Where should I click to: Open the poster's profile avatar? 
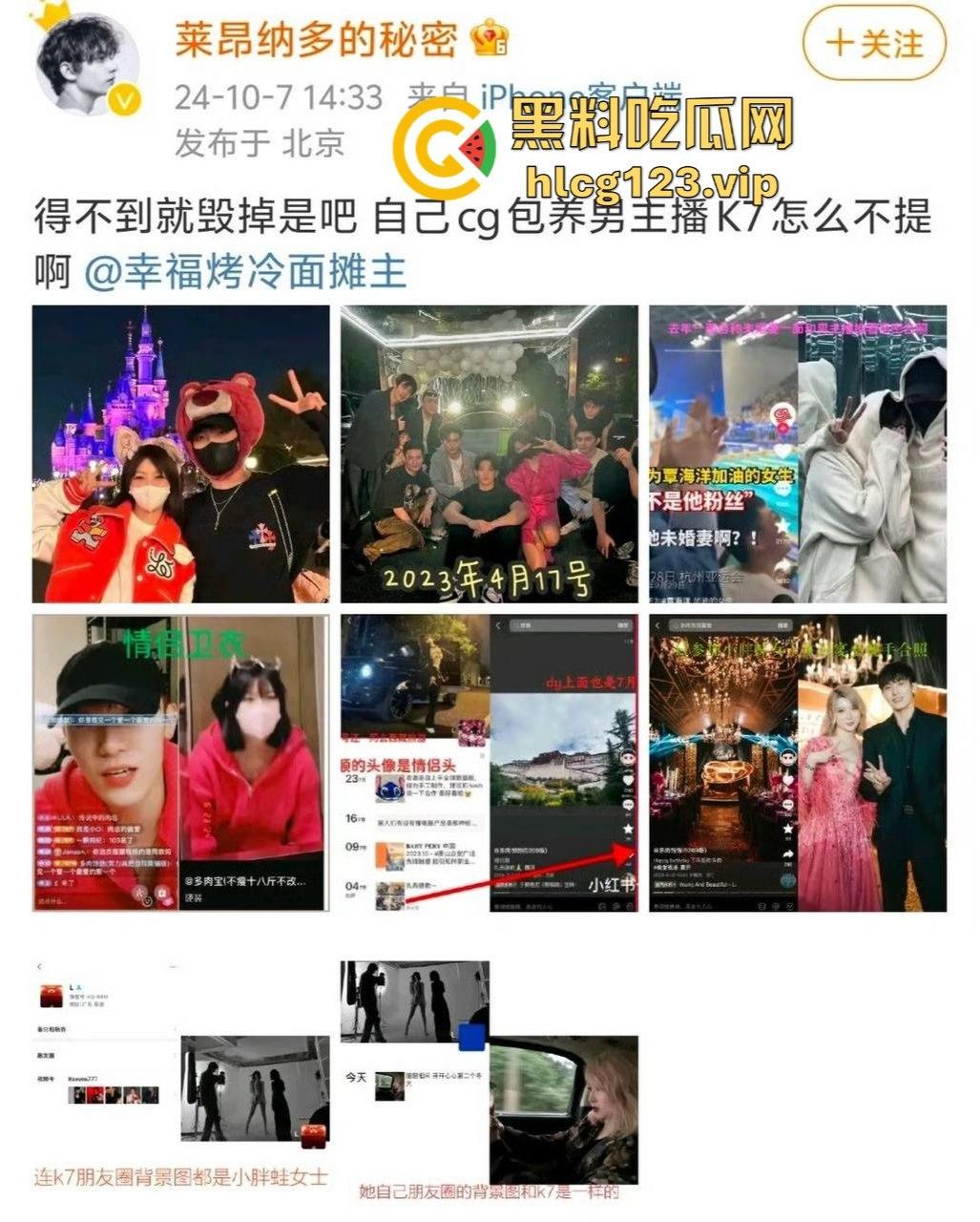click(x=88, y=63)
